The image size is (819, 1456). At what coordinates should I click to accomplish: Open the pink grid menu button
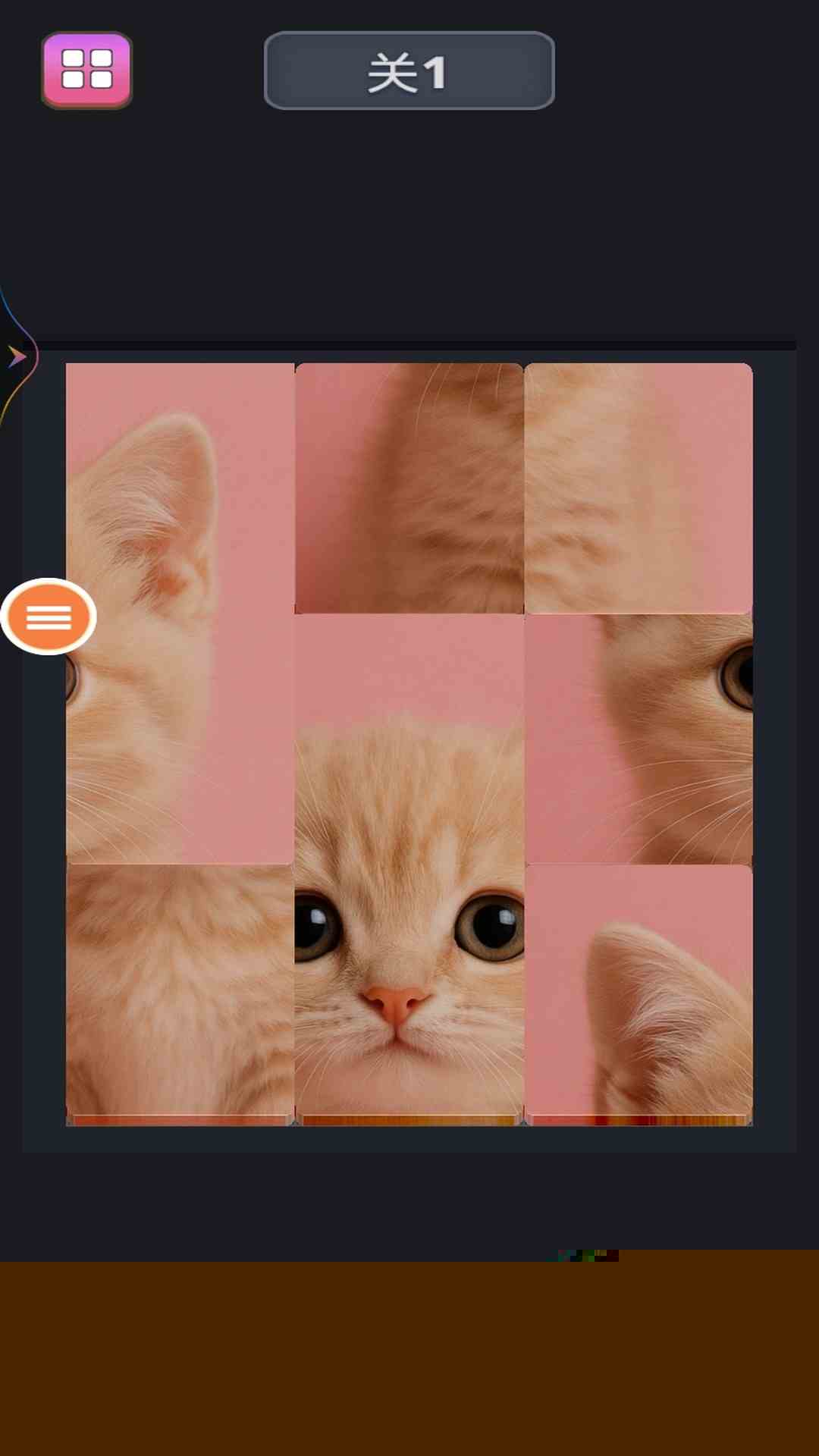point(86,70)
